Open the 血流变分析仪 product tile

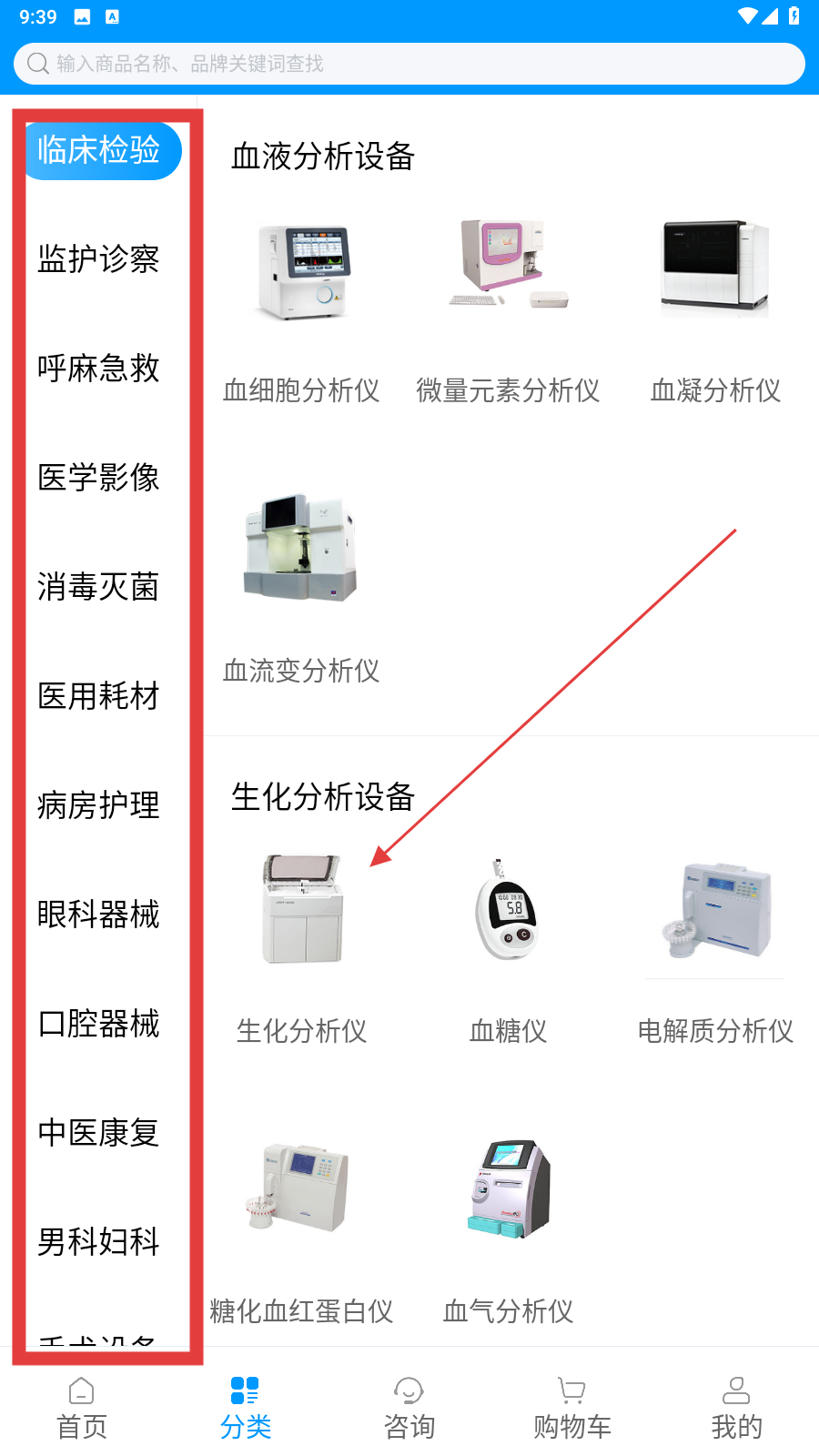pos(301,587)
